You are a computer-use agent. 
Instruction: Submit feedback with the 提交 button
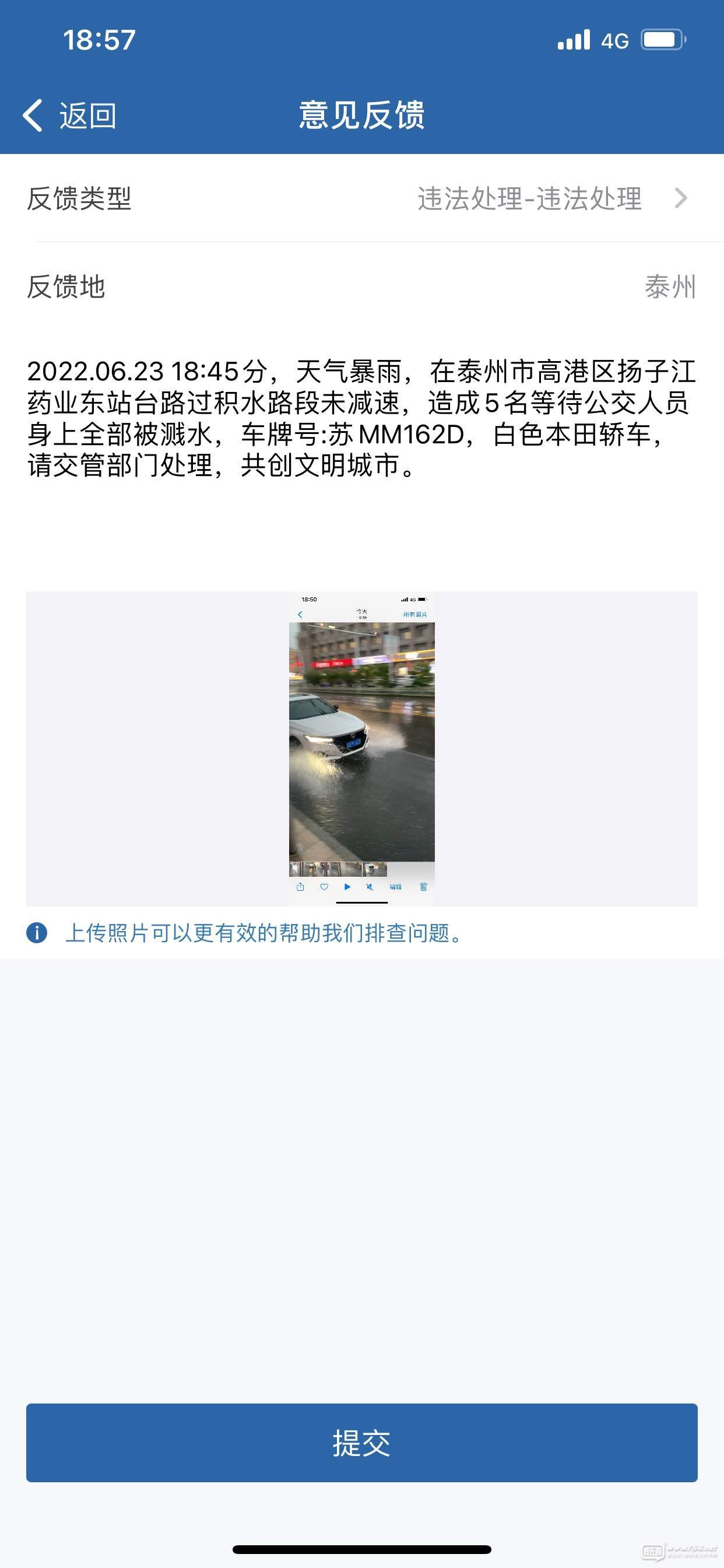tap(361, 1442)
